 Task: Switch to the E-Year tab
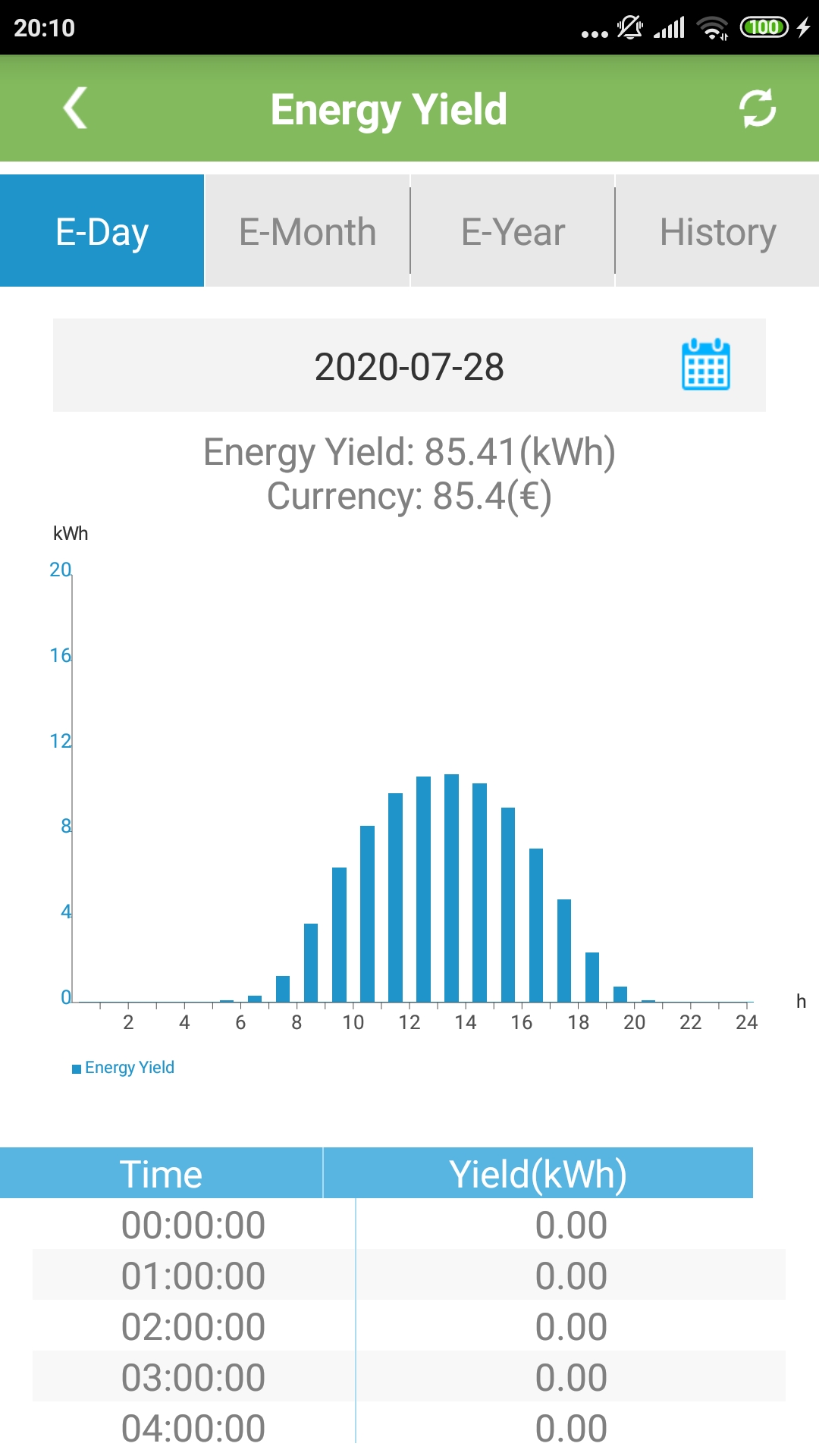513,231
